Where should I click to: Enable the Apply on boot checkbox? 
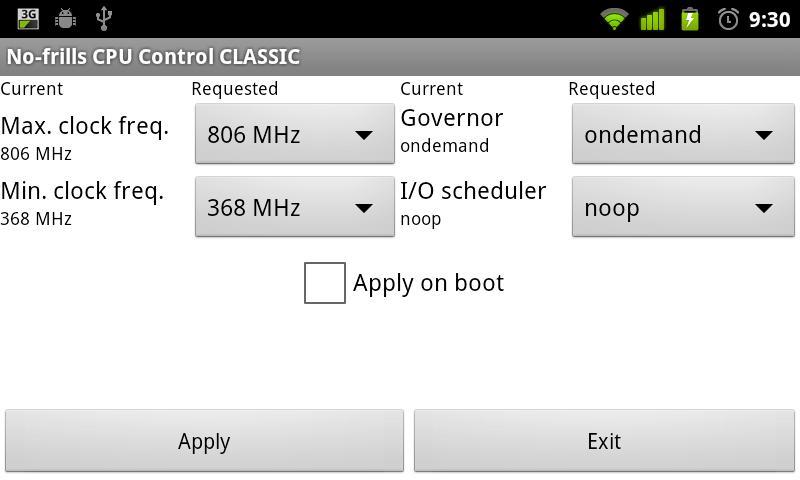click(325, 283)
